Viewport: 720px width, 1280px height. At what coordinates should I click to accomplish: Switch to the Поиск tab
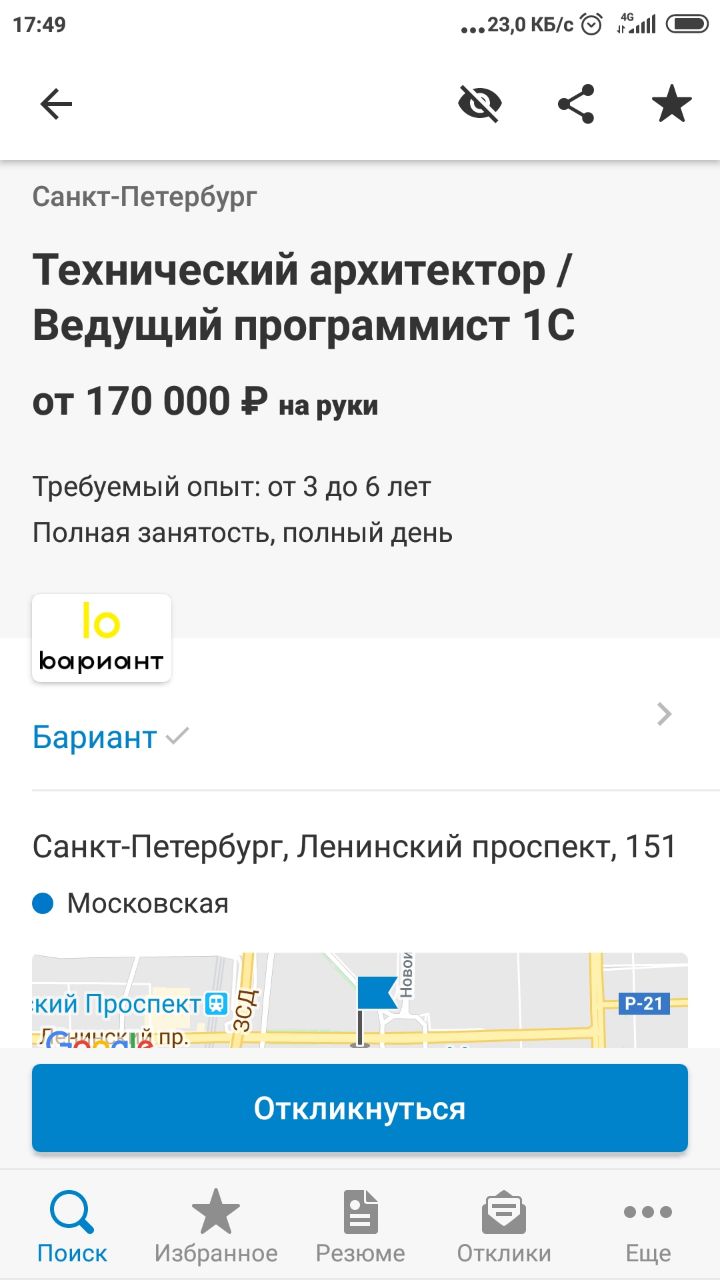coord(72,1227)
